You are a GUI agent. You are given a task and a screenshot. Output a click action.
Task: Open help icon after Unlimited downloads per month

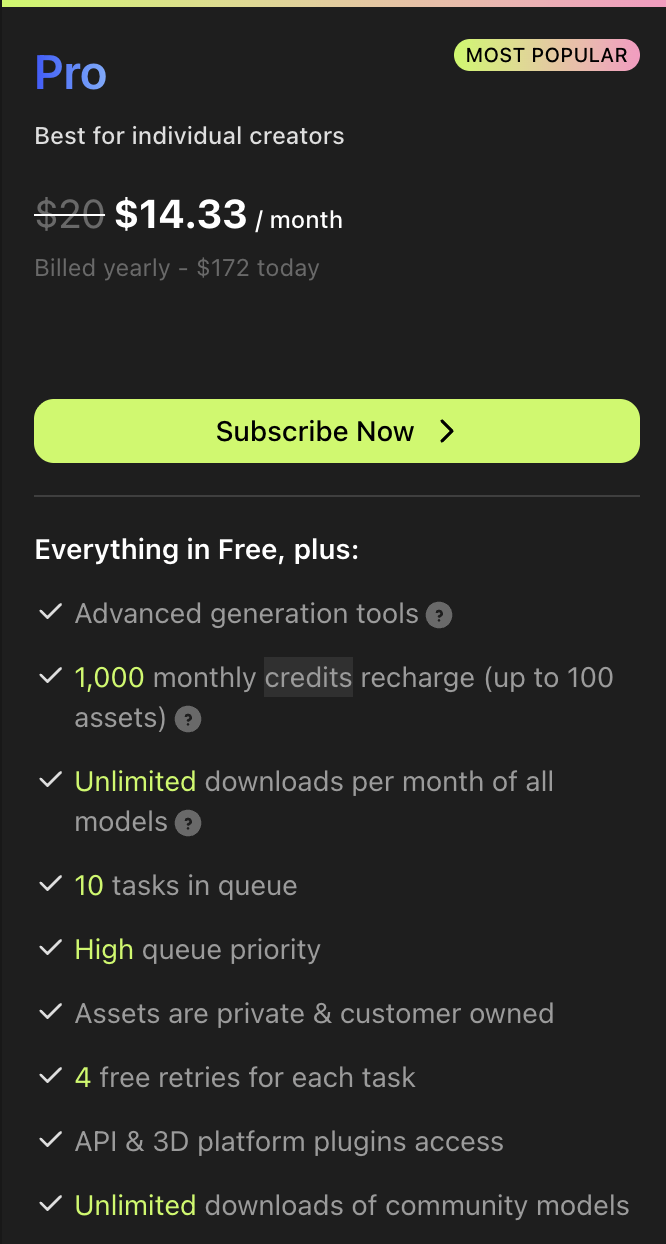click(x=187, y=823)
